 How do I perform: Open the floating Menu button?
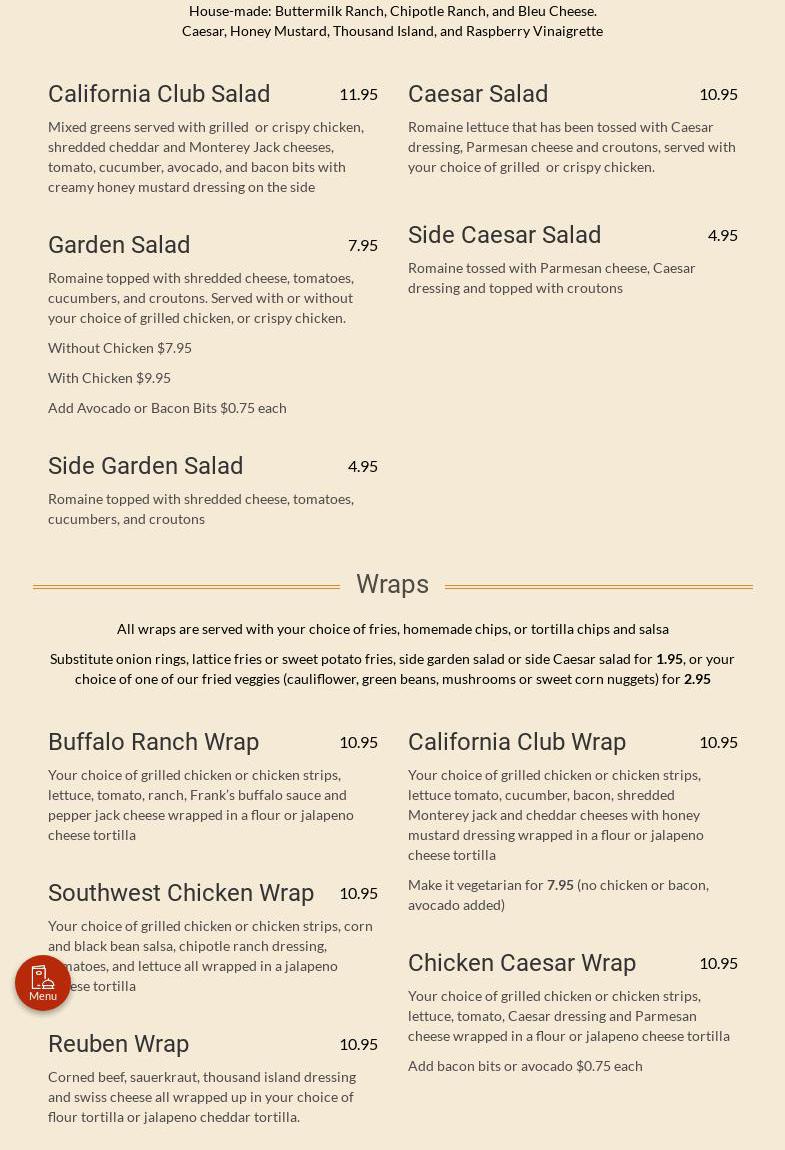[43, 982]
